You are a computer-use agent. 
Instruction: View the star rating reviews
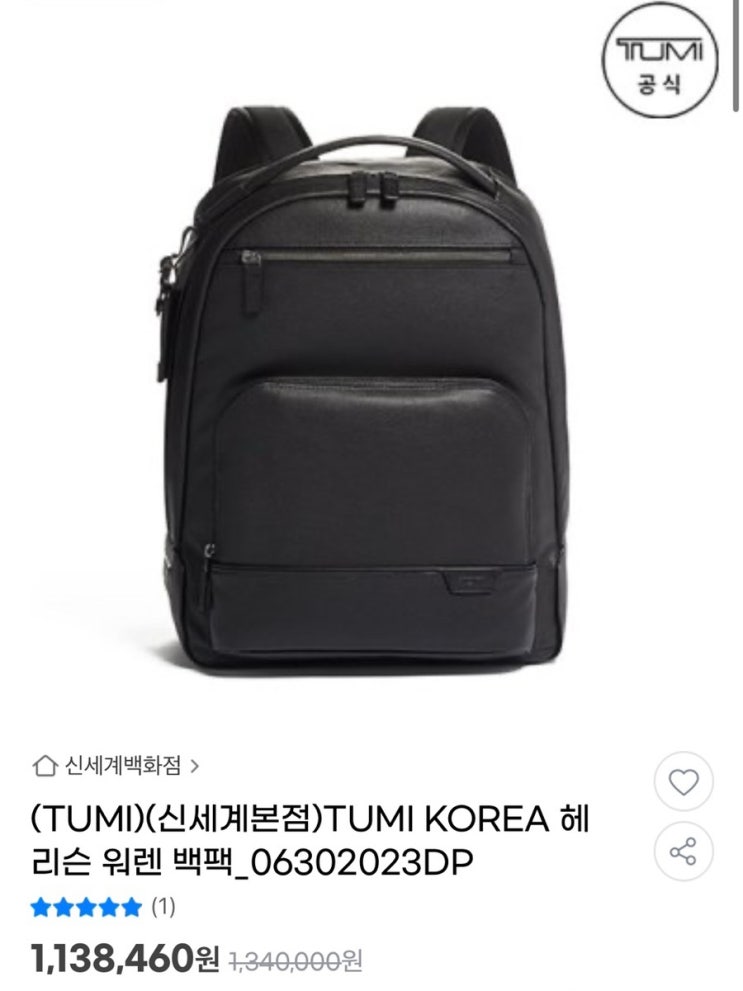(103, 908)
